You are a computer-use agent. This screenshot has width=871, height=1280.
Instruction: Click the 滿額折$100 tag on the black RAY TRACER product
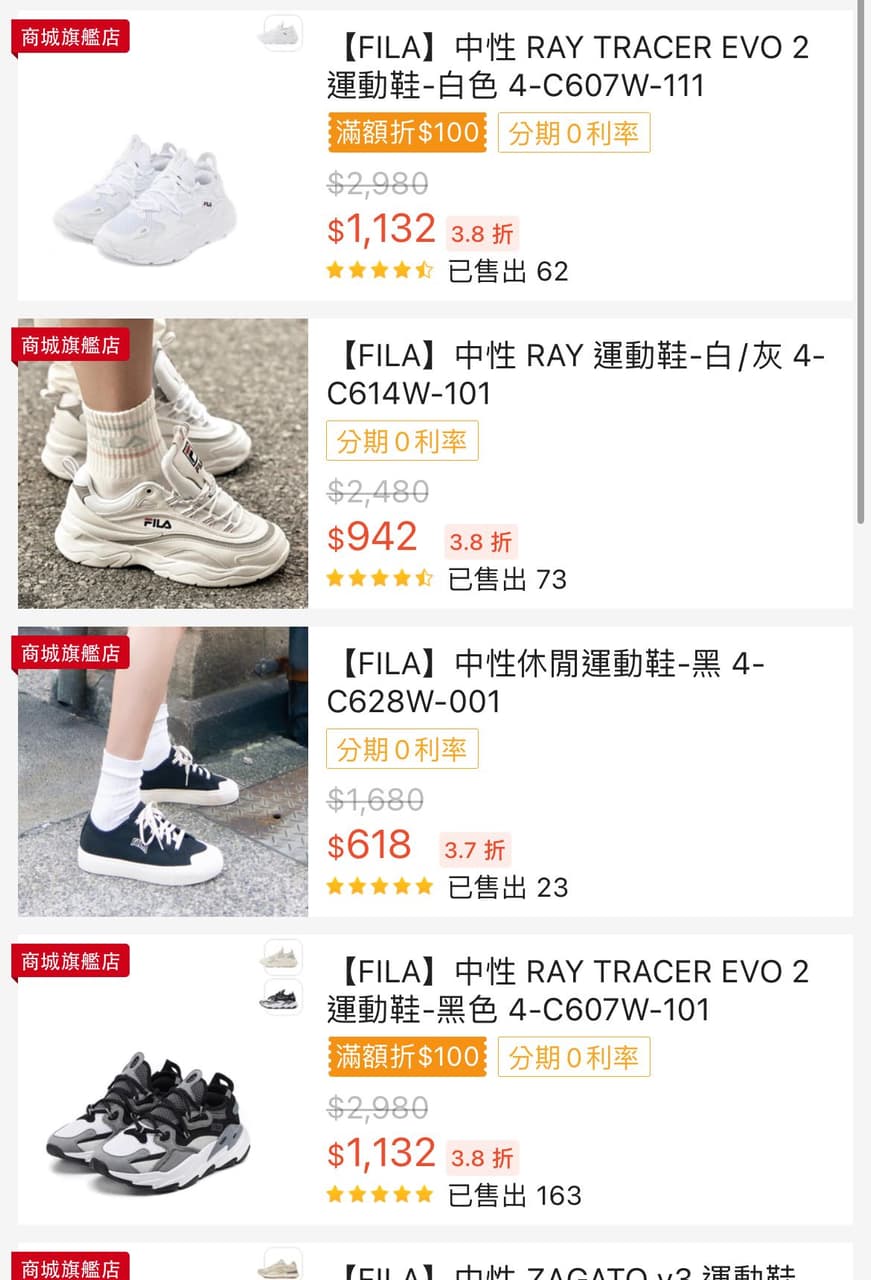pos(406,1056)
